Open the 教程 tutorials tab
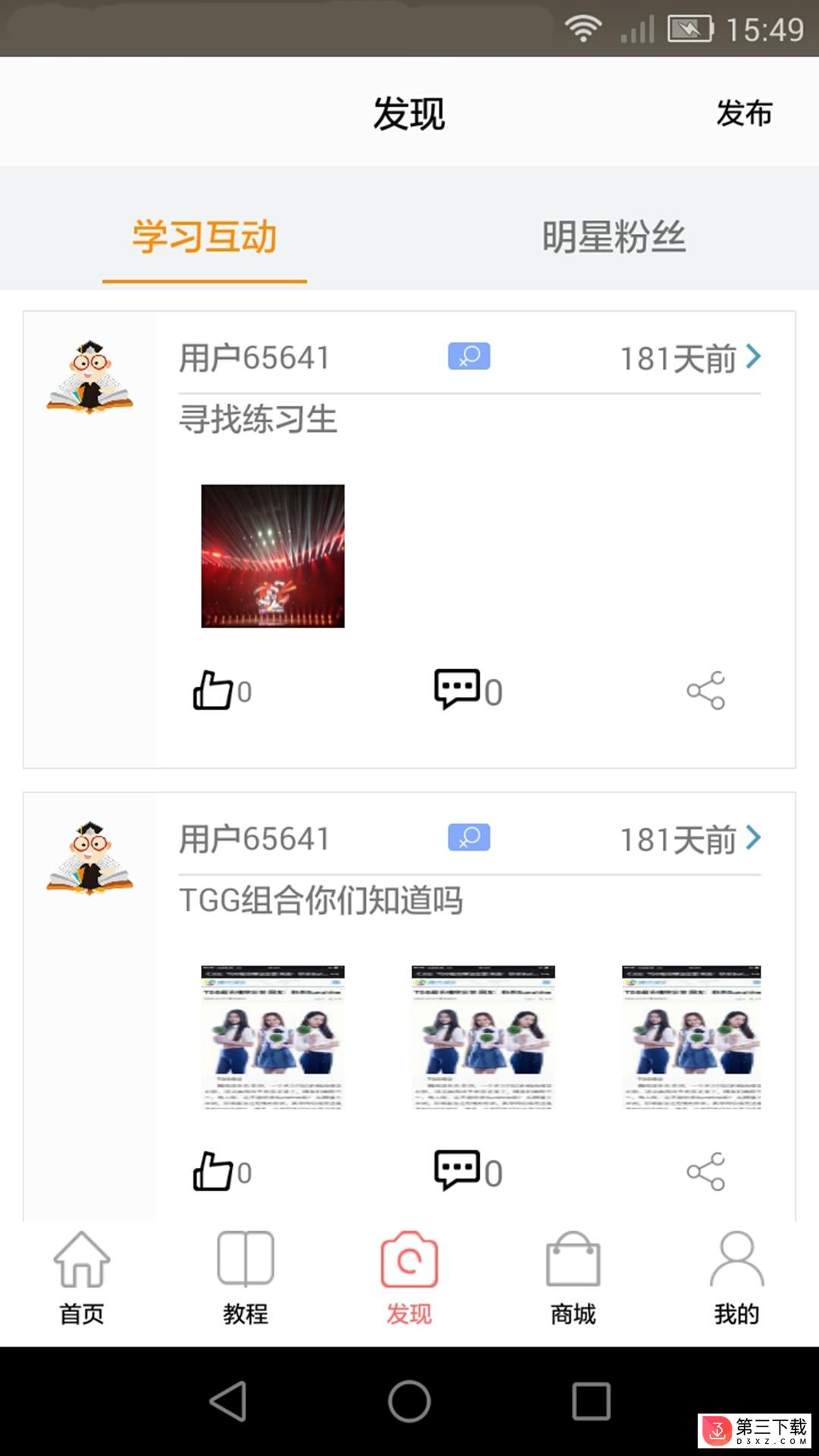The width and height of the screenshot is (819, 1456). 246,1278
